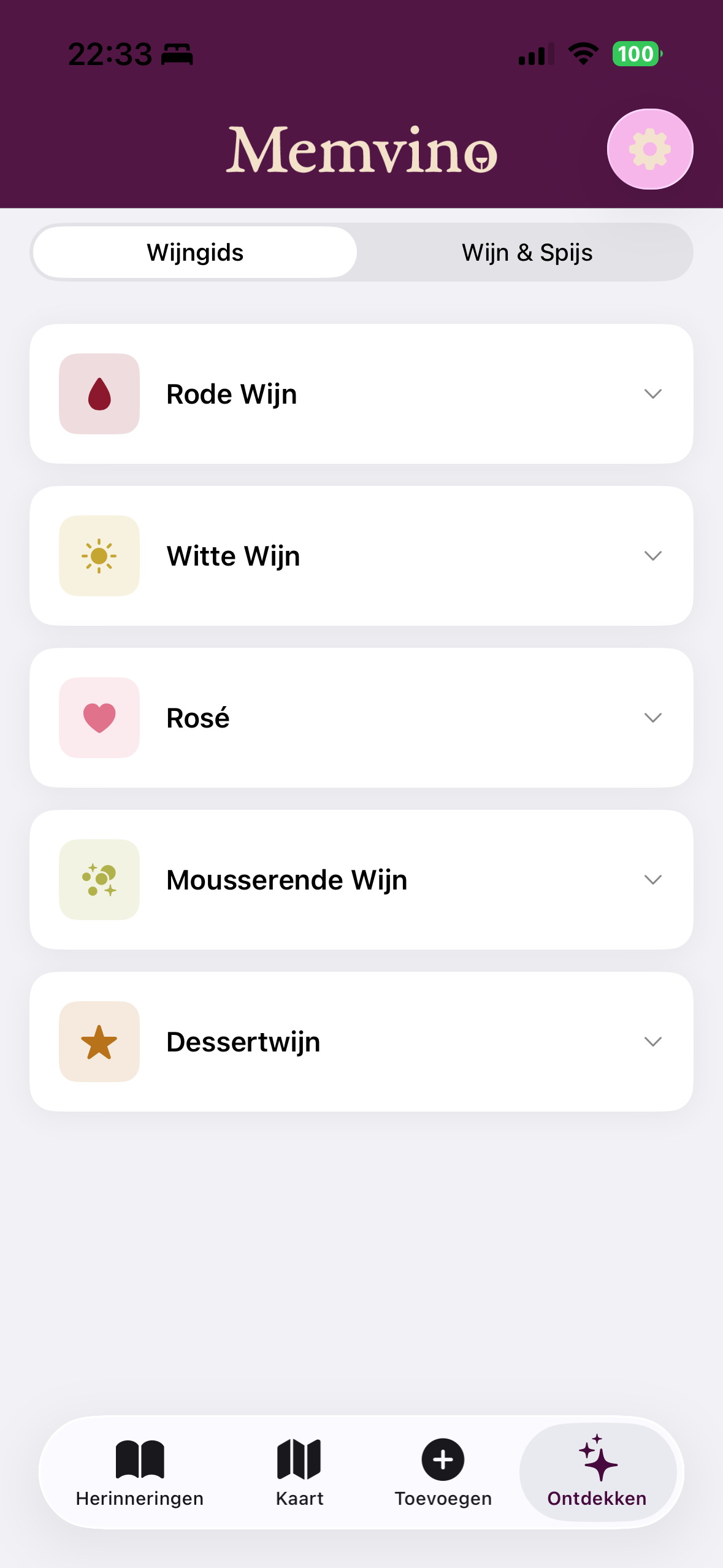Image resolution: width=723 pixels, height=1568 pixels.
Task: Select the Rode Wijn droplet icon
Action: [99, 394]
